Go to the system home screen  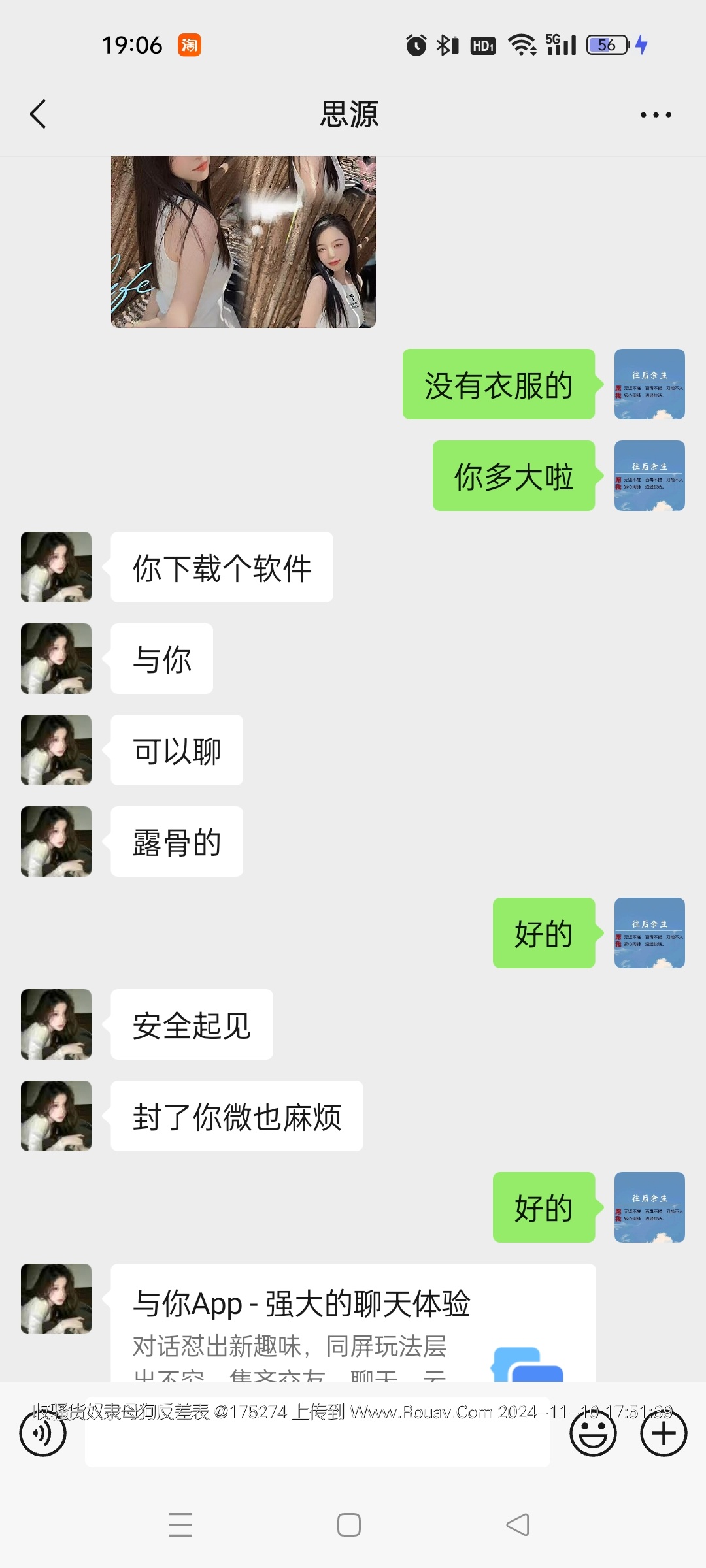pyautogui.click(x=349, y=1525)
